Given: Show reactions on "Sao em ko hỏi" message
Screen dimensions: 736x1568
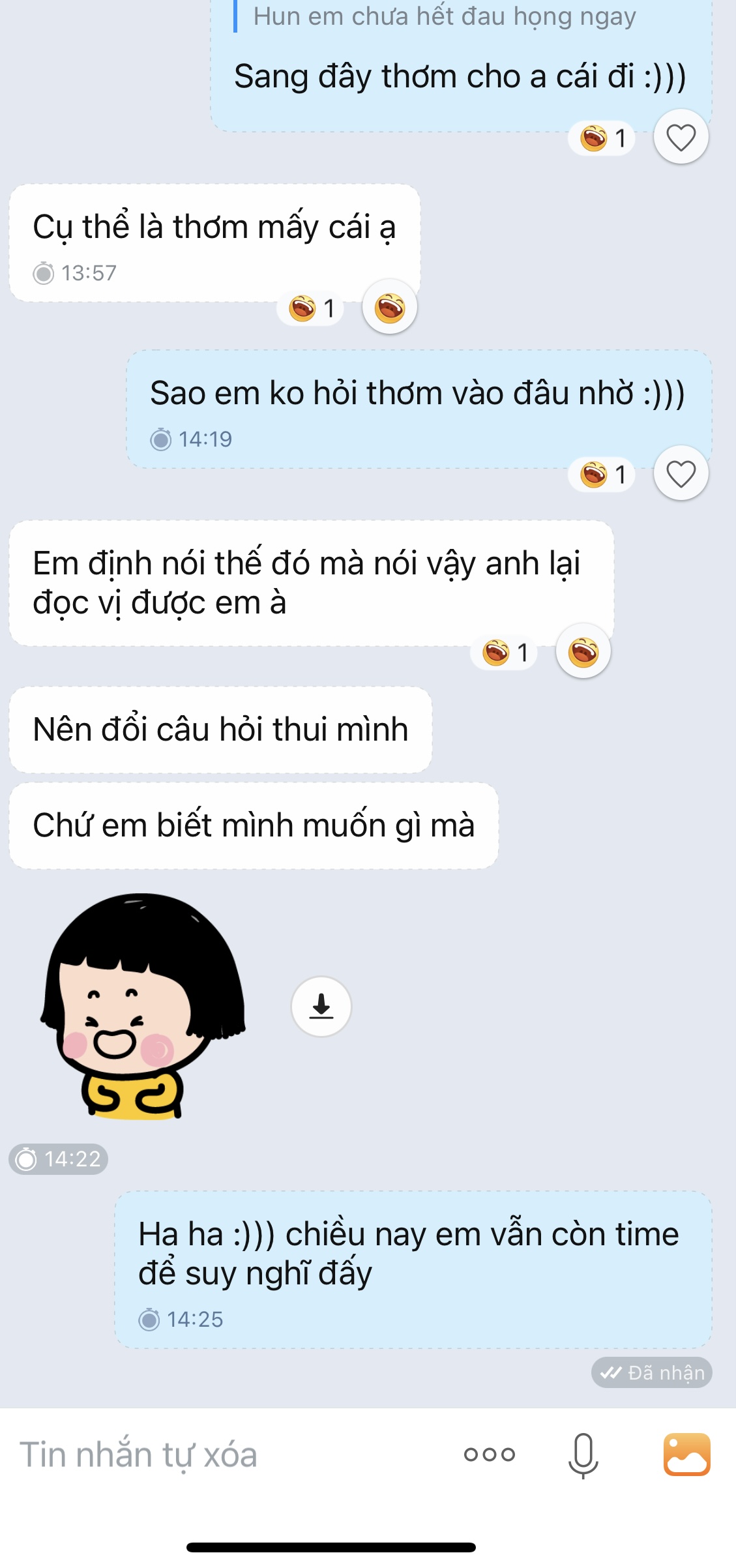Looking at the screenshot, I should pos(603,474).
